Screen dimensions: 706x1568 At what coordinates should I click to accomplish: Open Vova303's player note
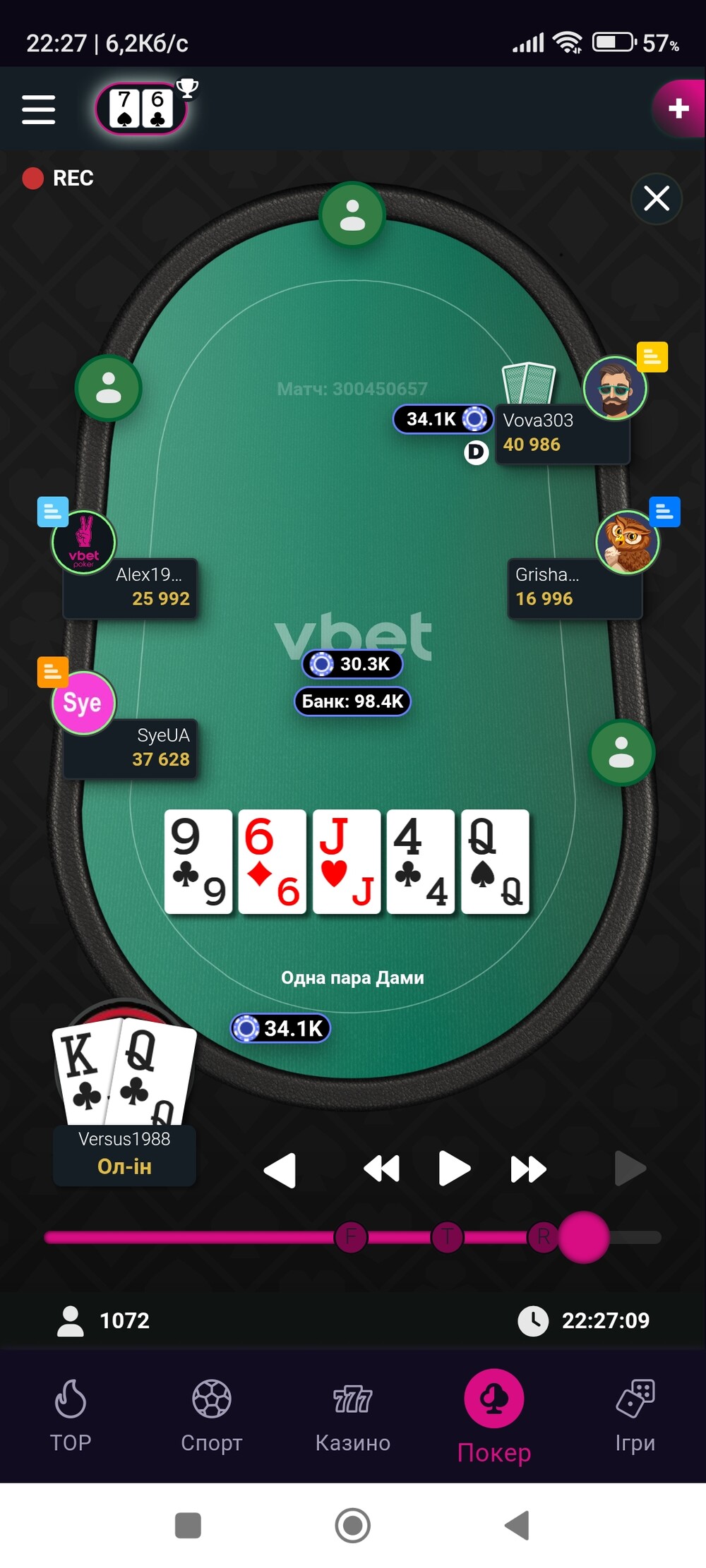(652, 357)
